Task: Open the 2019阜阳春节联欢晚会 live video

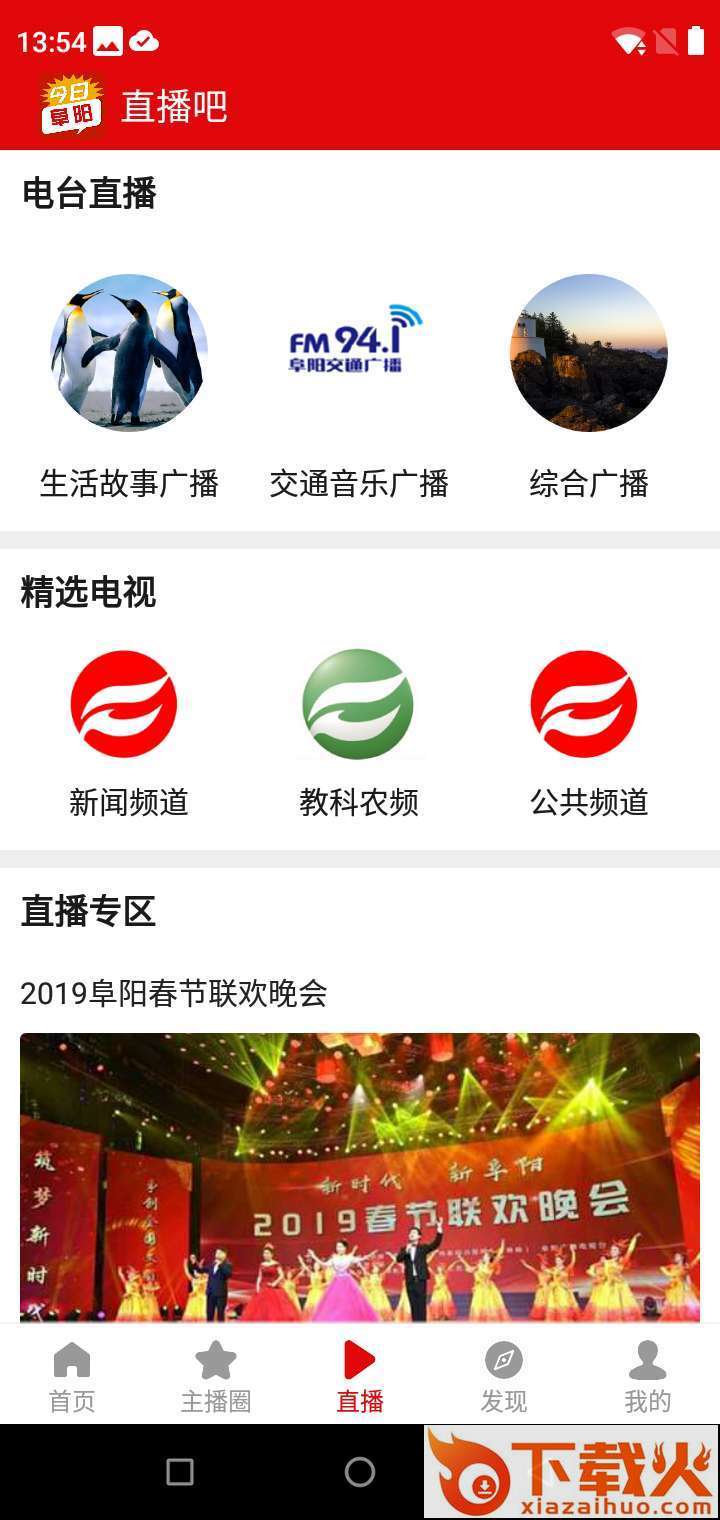Action: 360,1176
